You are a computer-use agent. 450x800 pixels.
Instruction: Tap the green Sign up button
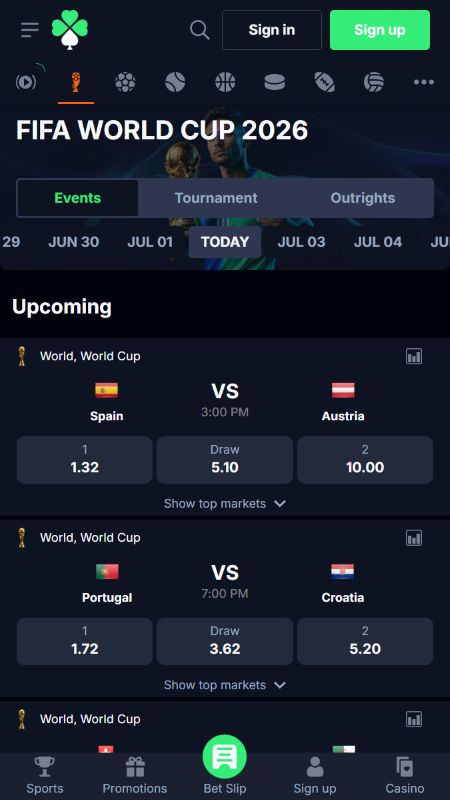(x=380, y=30)
